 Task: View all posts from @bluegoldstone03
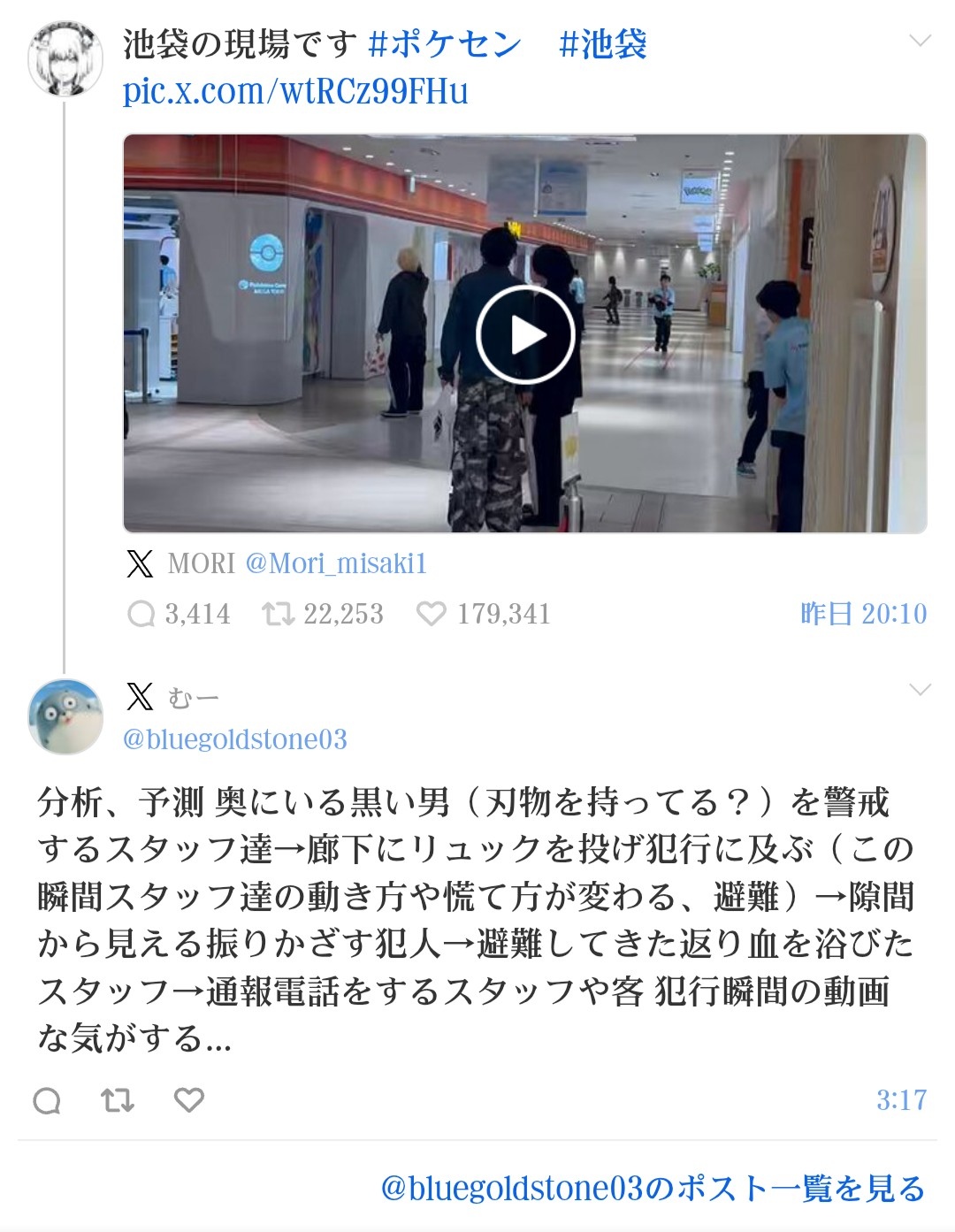point(653,1188)
